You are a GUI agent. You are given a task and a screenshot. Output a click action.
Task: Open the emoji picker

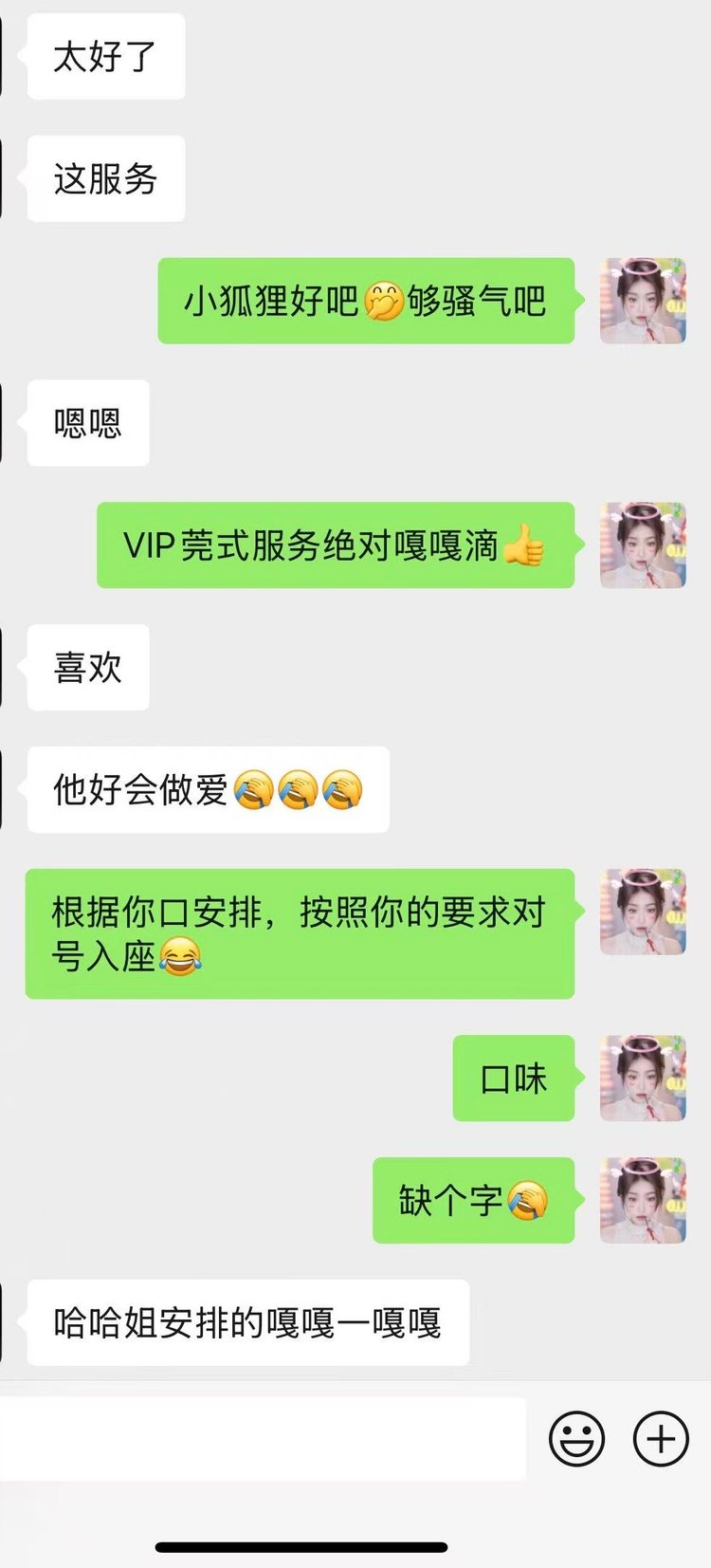(576, 1439)
